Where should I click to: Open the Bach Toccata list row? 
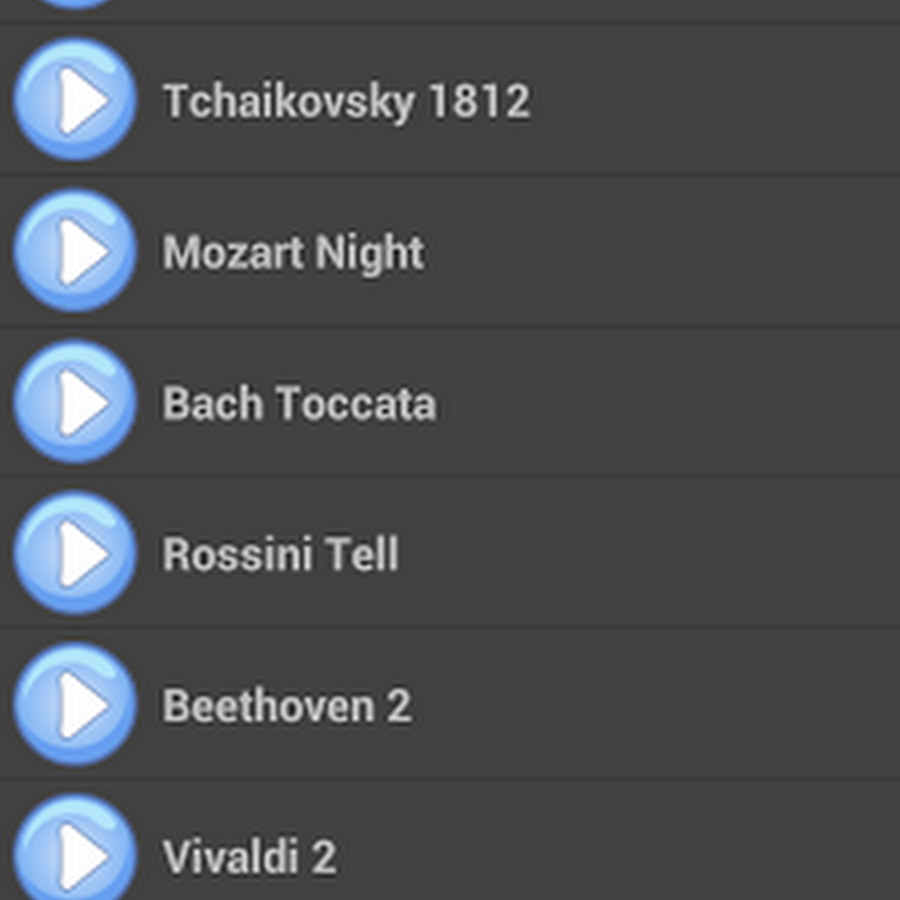tap(299, 404)
